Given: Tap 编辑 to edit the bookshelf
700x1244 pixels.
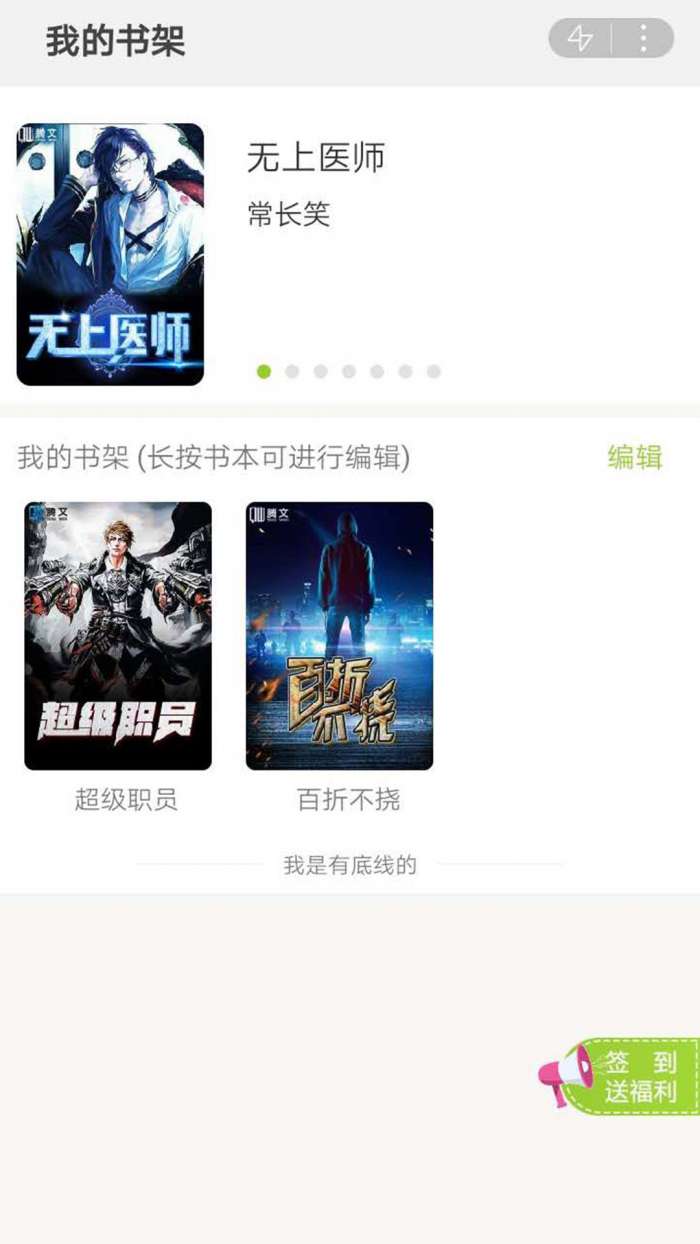Looking at the screenshot, I should (635, 457).
